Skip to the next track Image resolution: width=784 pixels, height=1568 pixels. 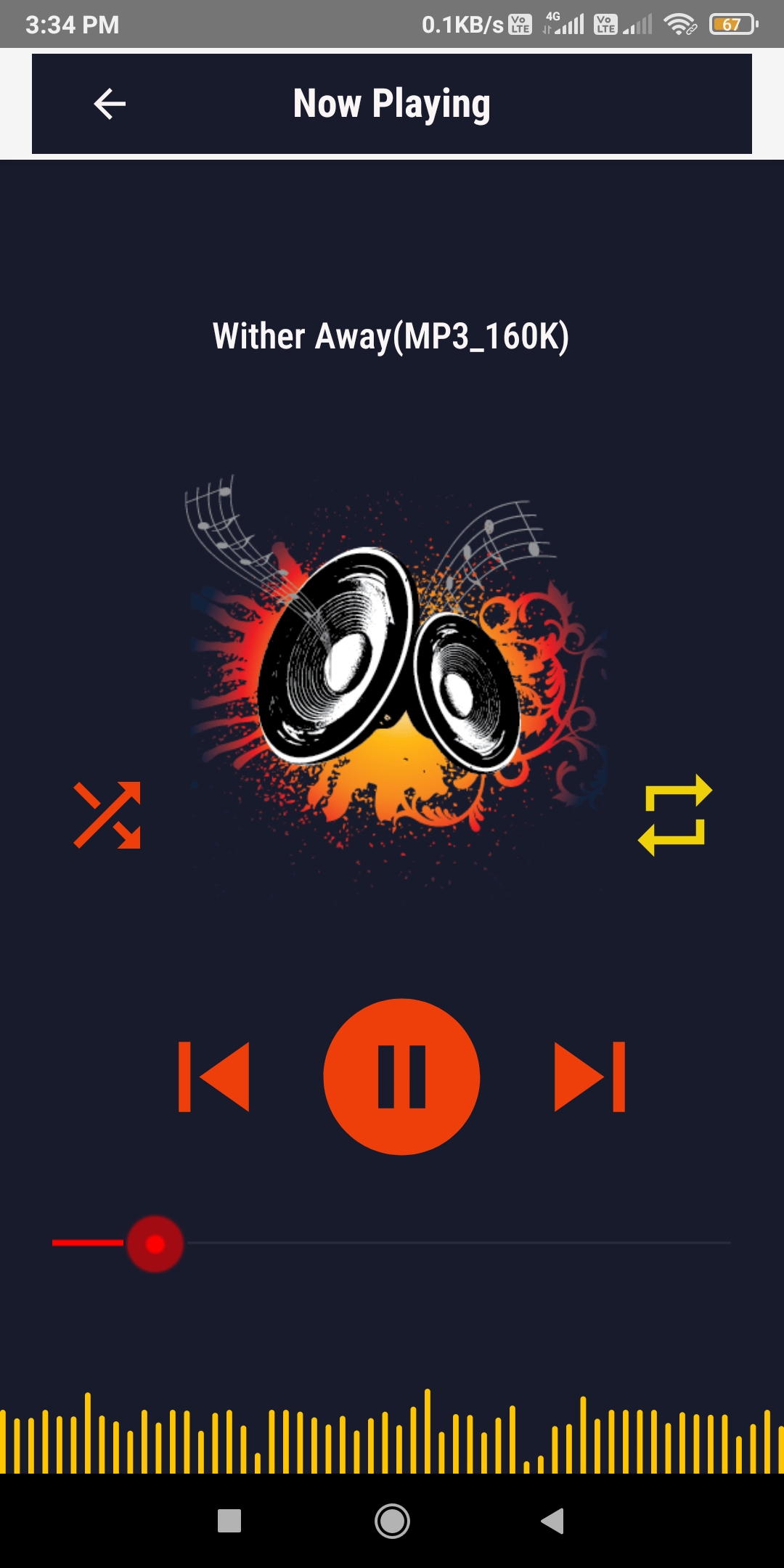point(589,1077)
